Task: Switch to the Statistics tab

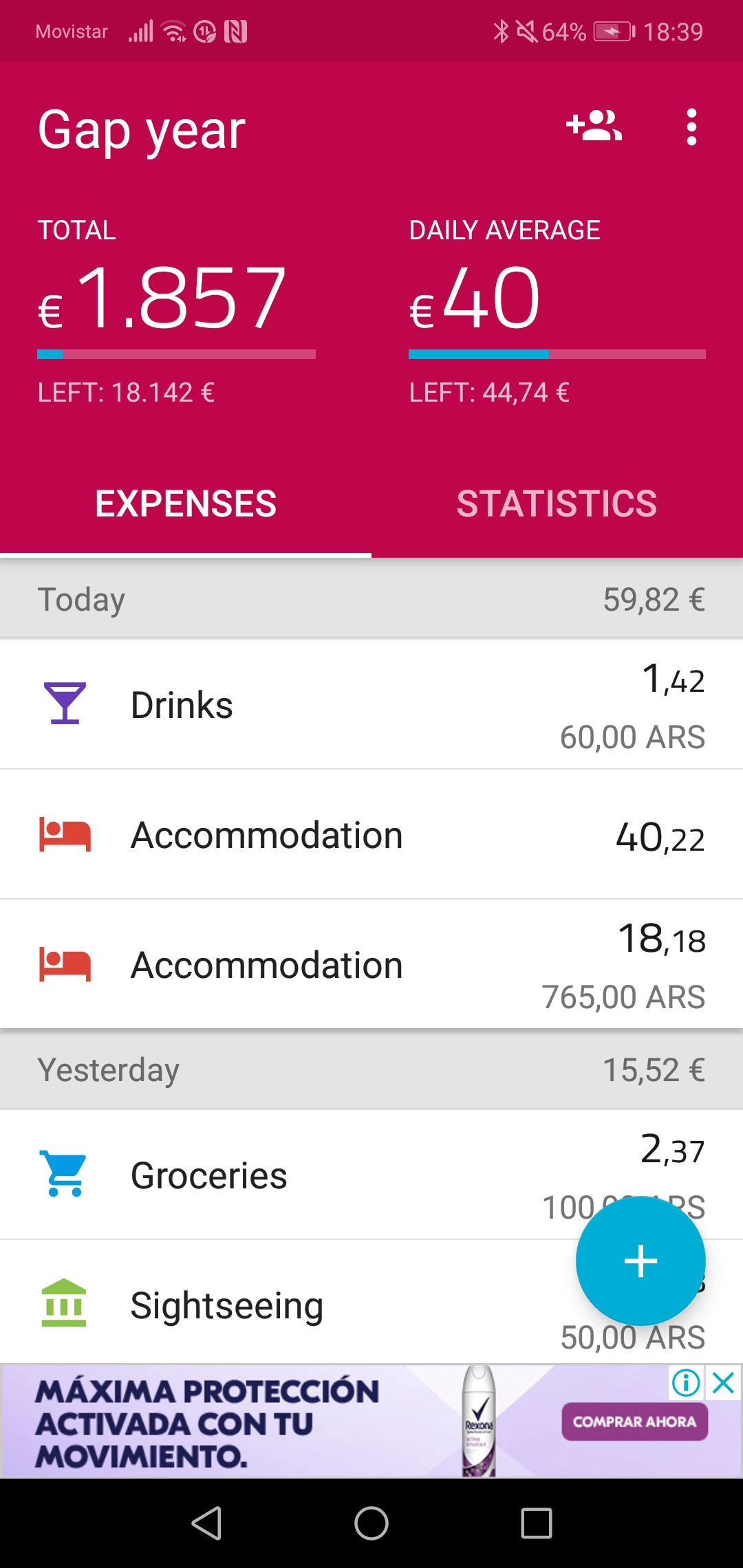Action: (557, 503)
